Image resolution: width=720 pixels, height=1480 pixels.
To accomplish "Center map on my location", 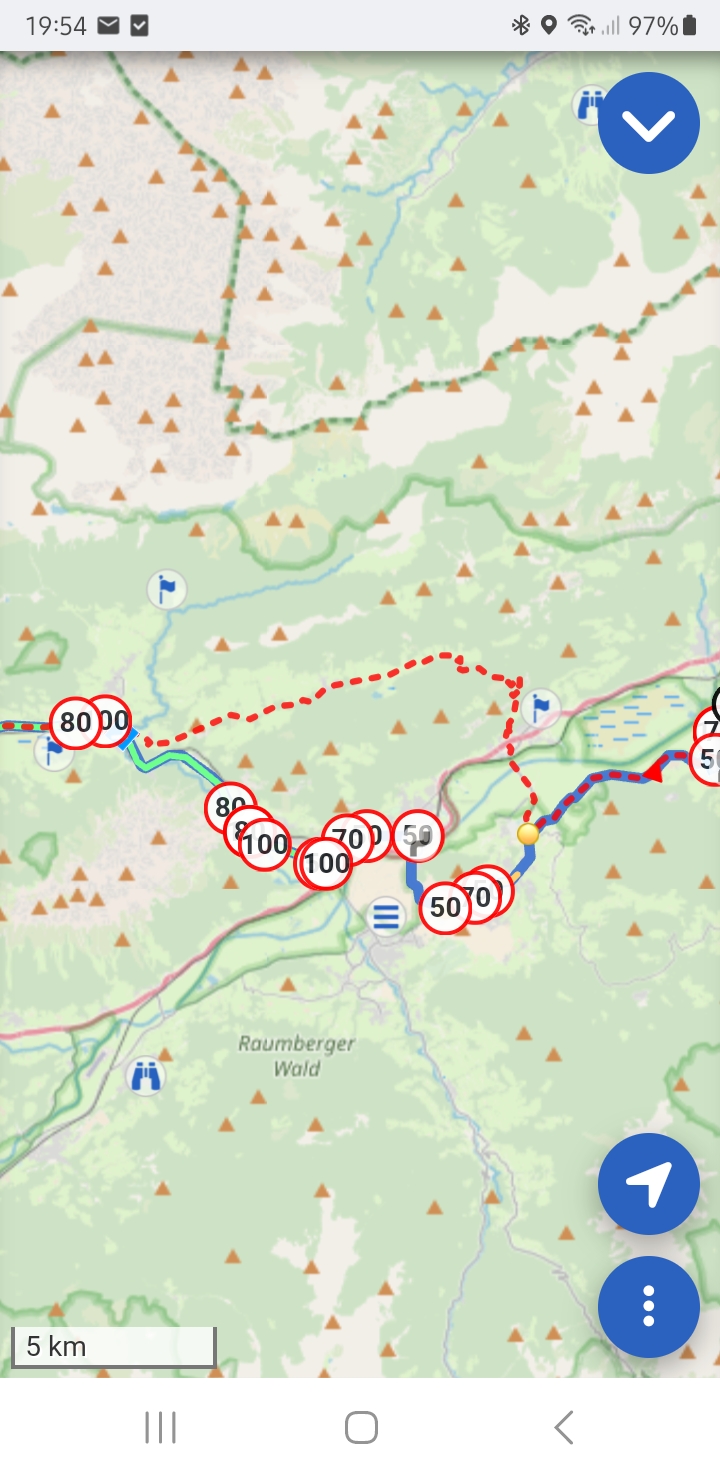I will point(648,1184).
